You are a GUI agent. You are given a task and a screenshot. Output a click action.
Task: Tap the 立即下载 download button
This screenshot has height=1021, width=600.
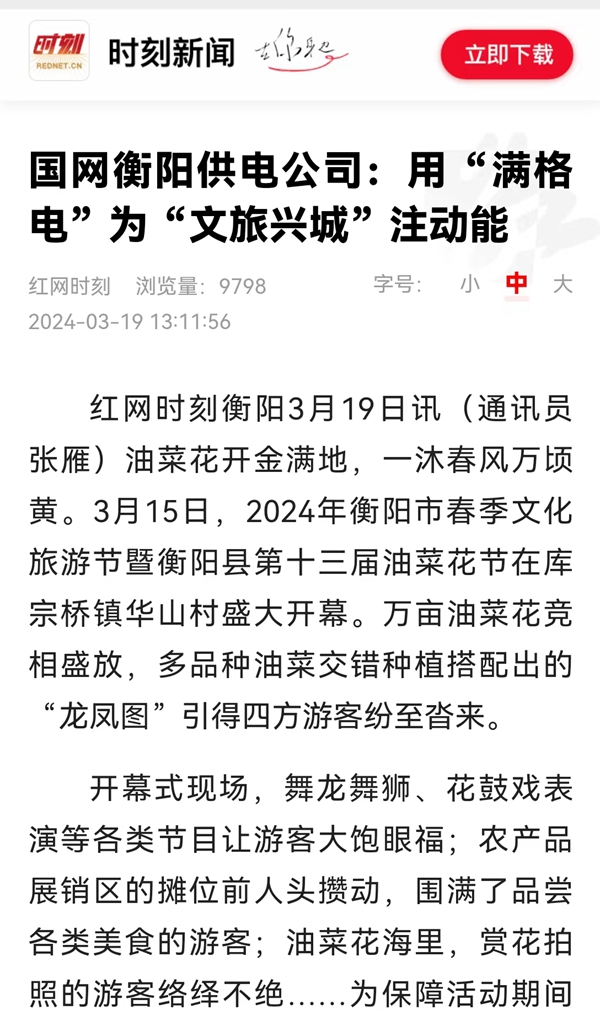pos(507,54)
